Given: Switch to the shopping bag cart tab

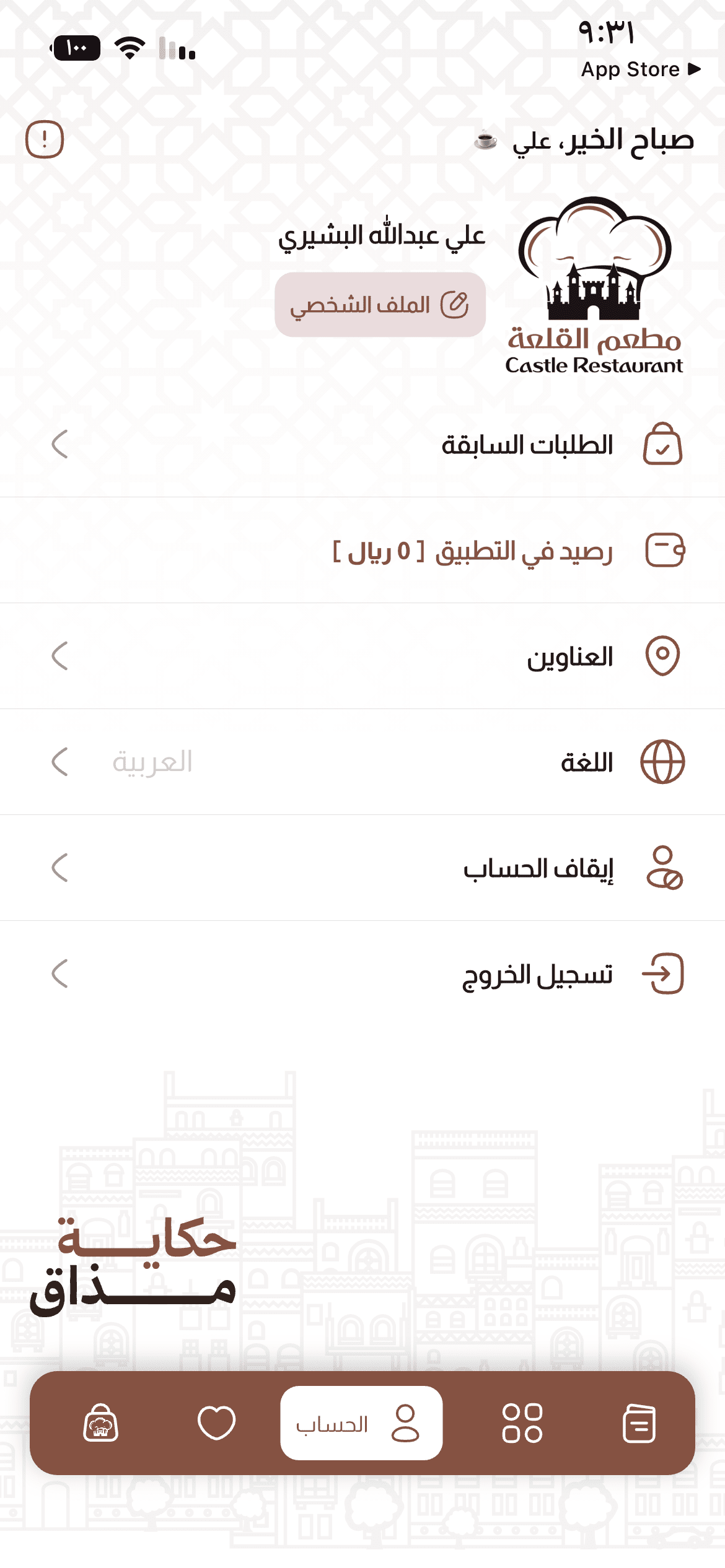Looking at the screenshot, I should 101,1423.
